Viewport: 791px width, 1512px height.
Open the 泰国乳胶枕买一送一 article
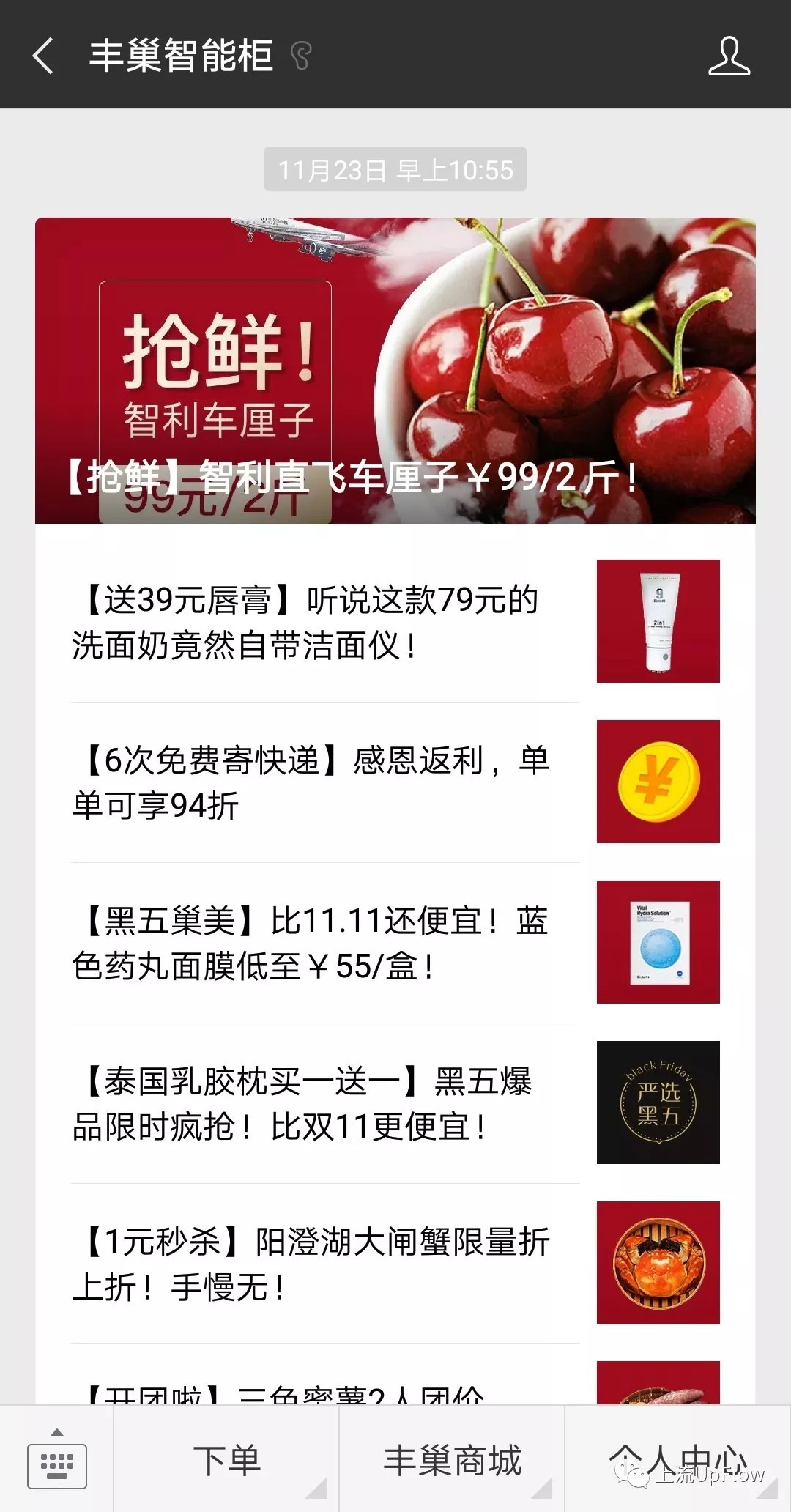(395, 1103)
